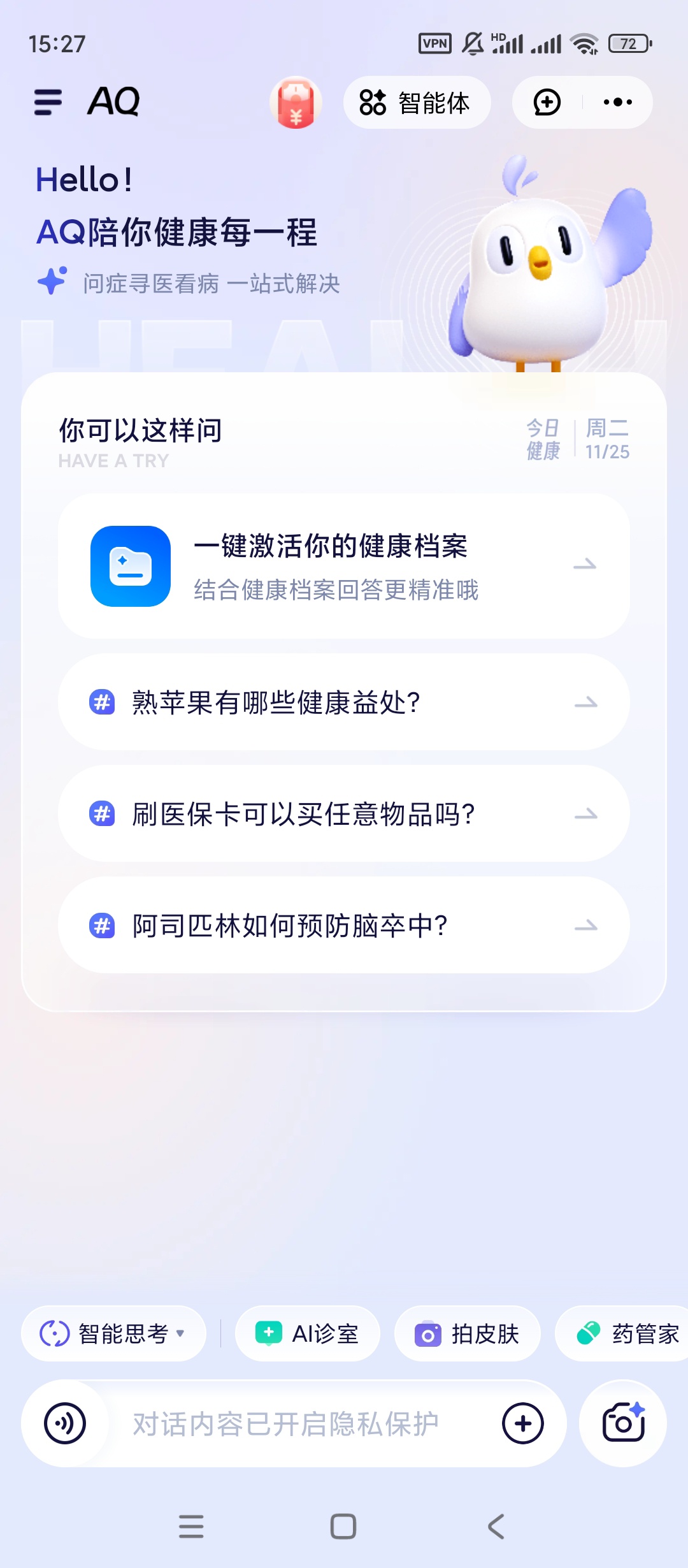Start a new chat with plus bubble

click(547, 103)
